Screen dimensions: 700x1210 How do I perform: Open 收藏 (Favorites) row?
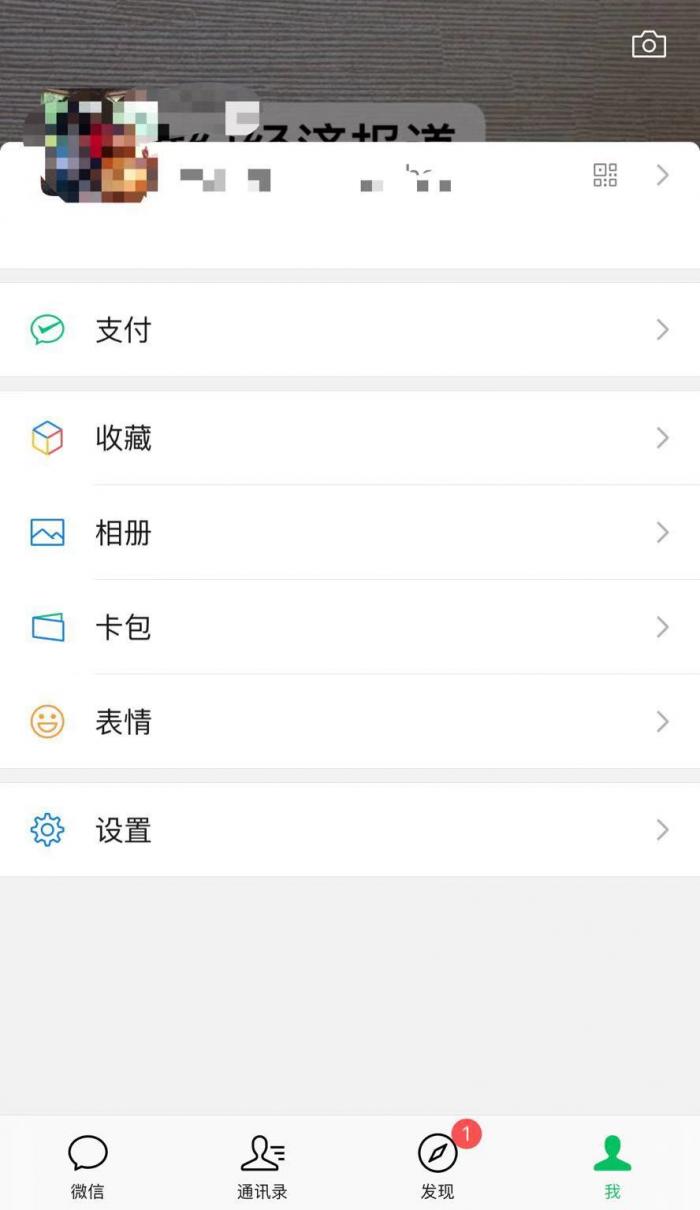350,438
